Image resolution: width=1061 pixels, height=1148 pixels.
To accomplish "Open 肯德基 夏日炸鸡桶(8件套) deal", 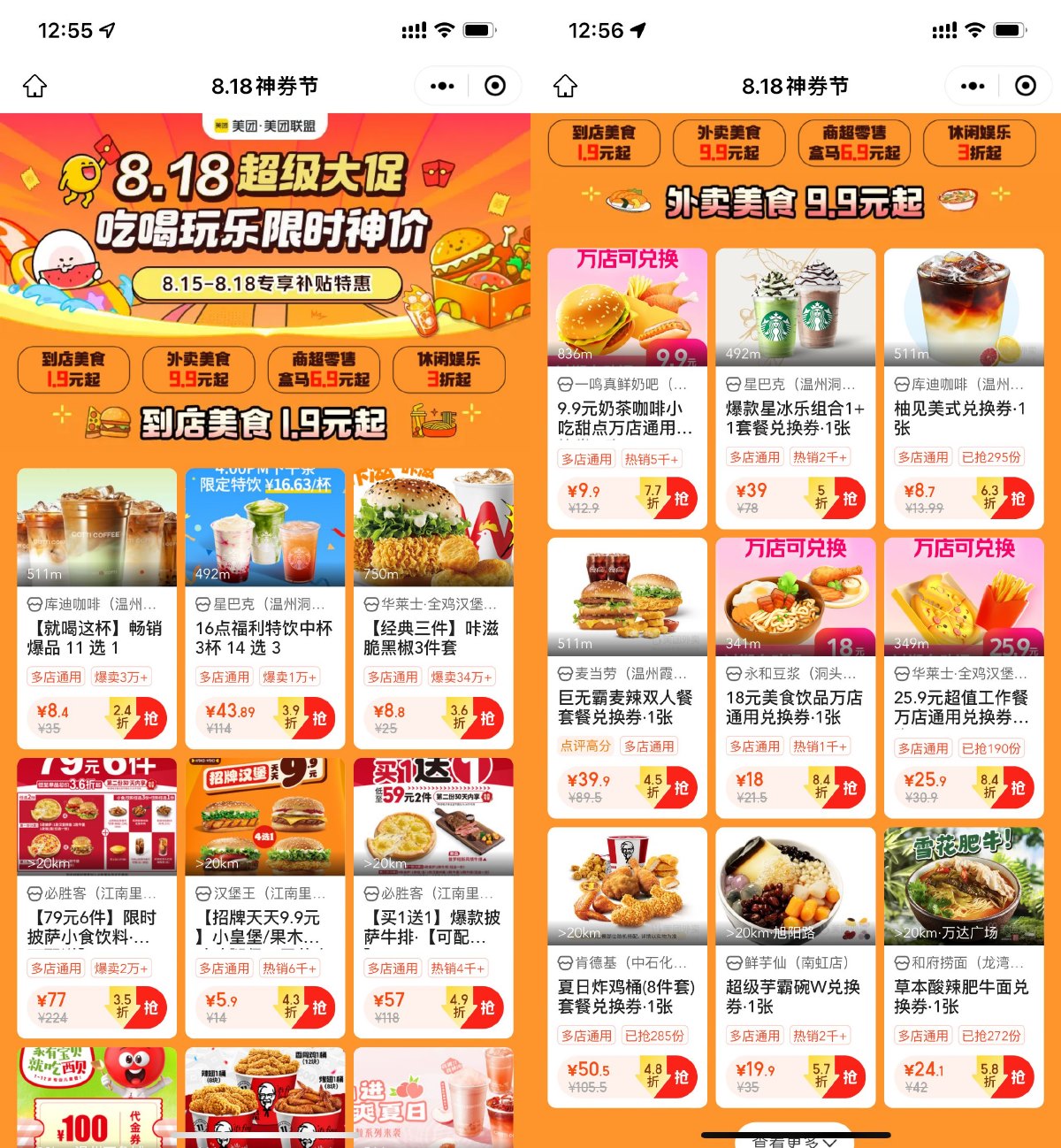I will coord(627,996).
